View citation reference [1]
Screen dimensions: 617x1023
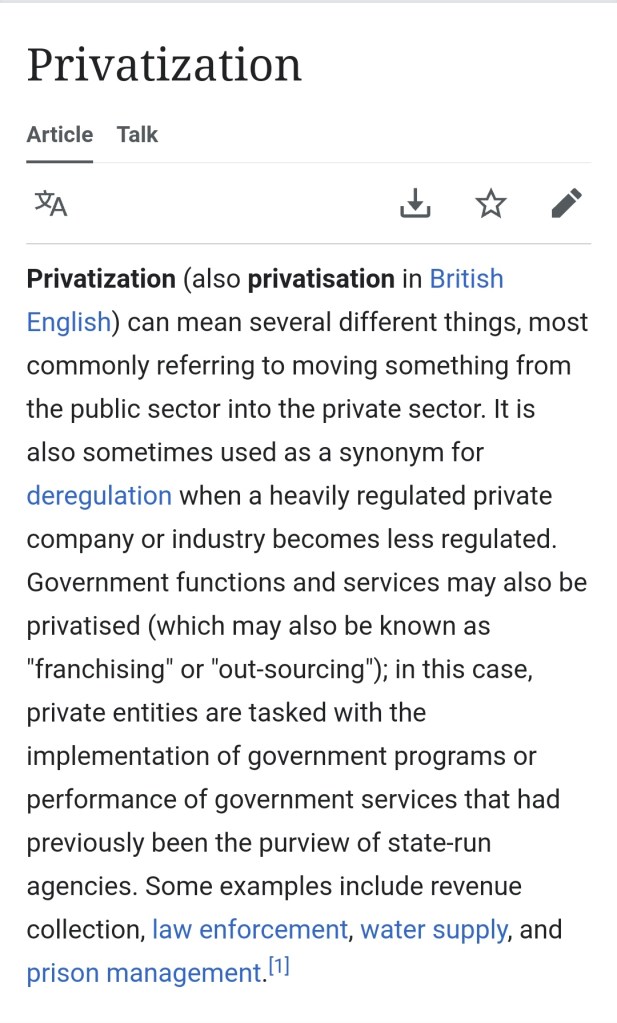click(x=278, y=969)
